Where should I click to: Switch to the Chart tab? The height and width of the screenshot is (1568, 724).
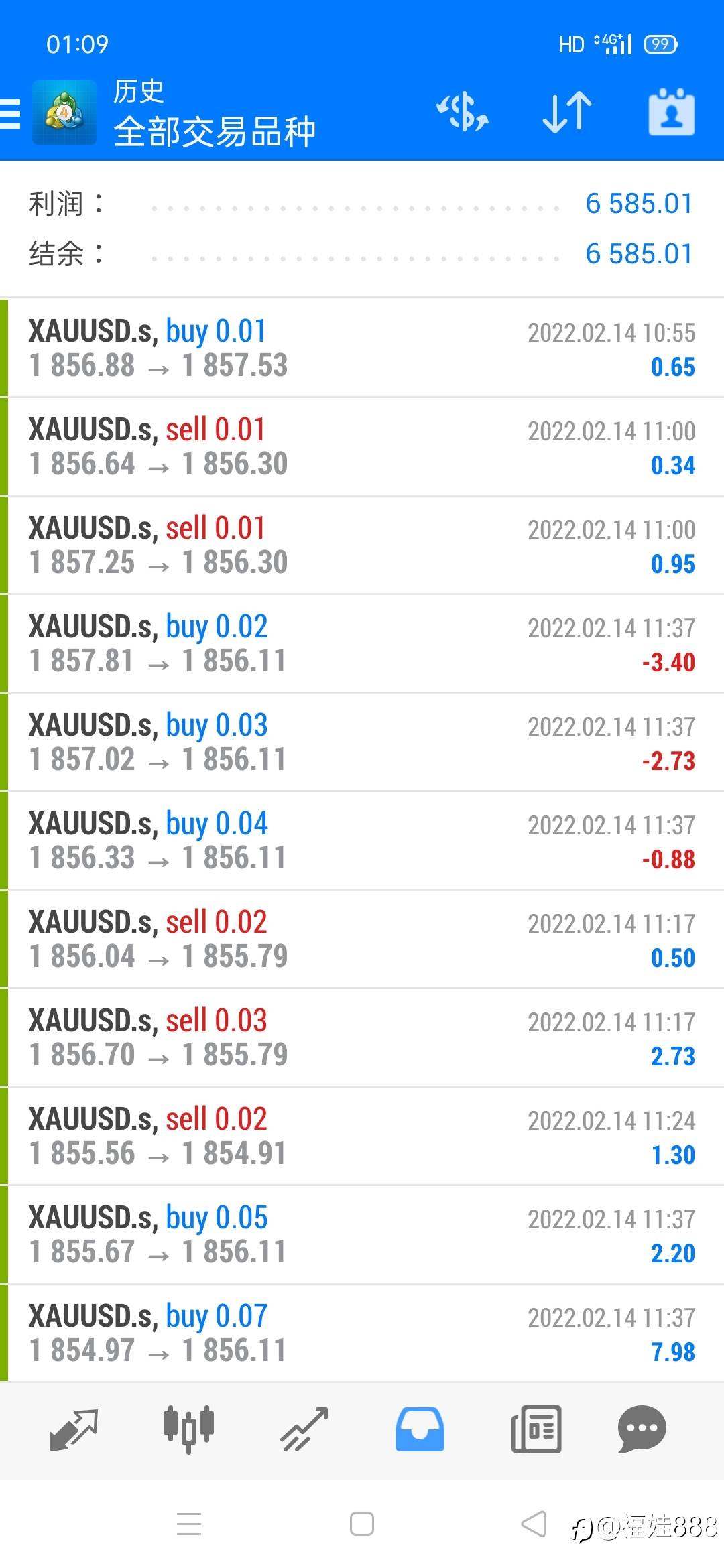[188, 1429]
